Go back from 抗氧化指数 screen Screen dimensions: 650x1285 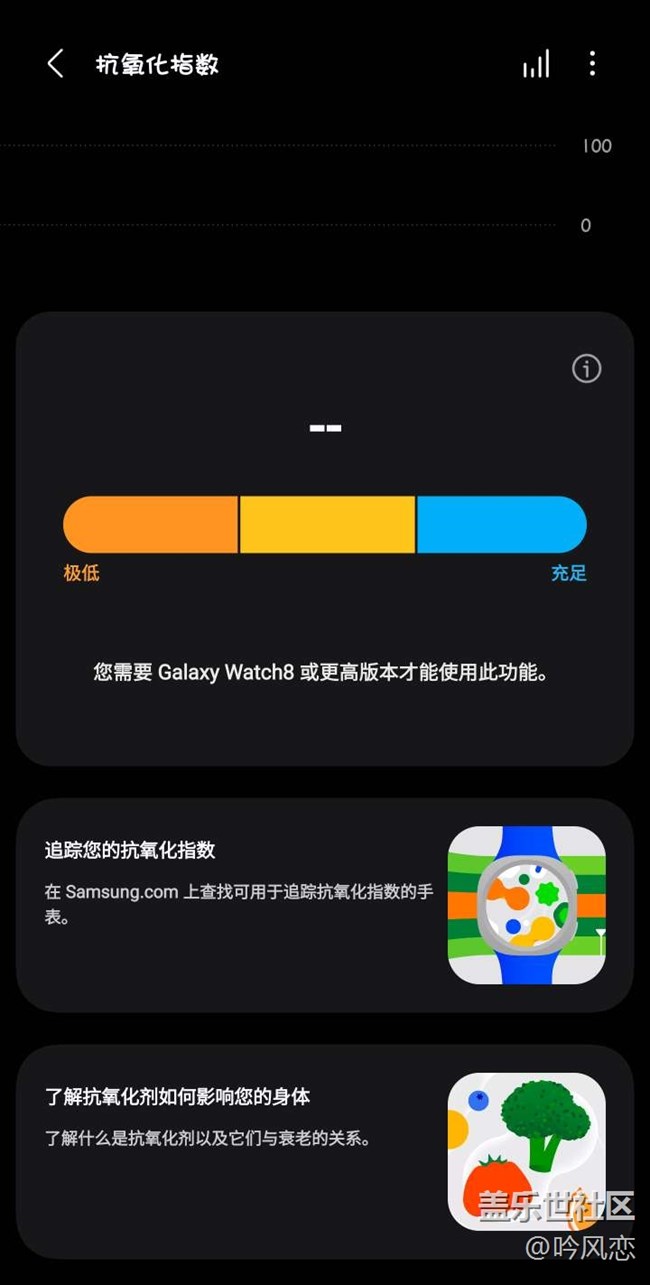pyautogui.click(x=55, y=65)
